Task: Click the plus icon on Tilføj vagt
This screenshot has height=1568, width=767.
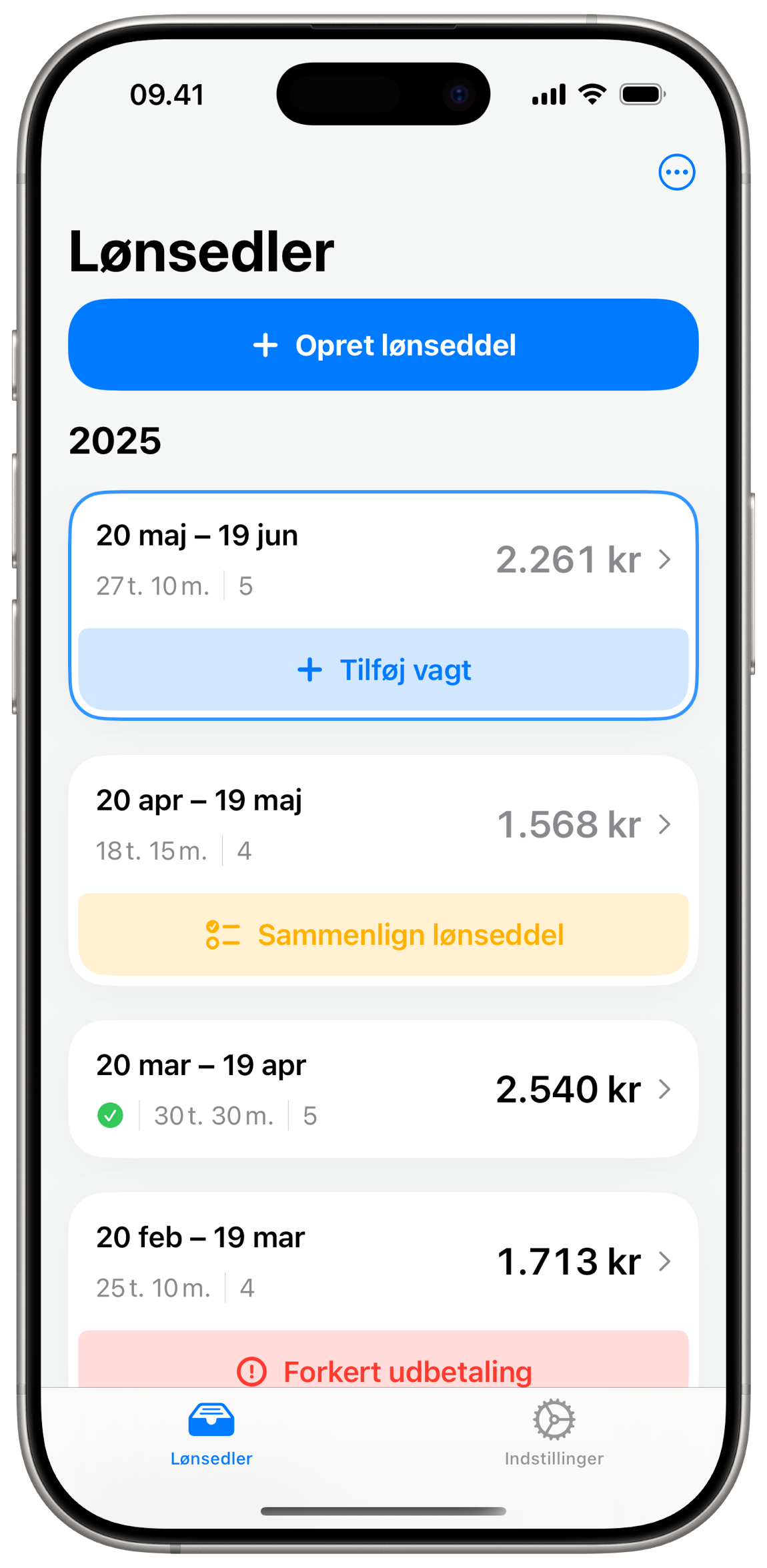Action: point(310,670)
